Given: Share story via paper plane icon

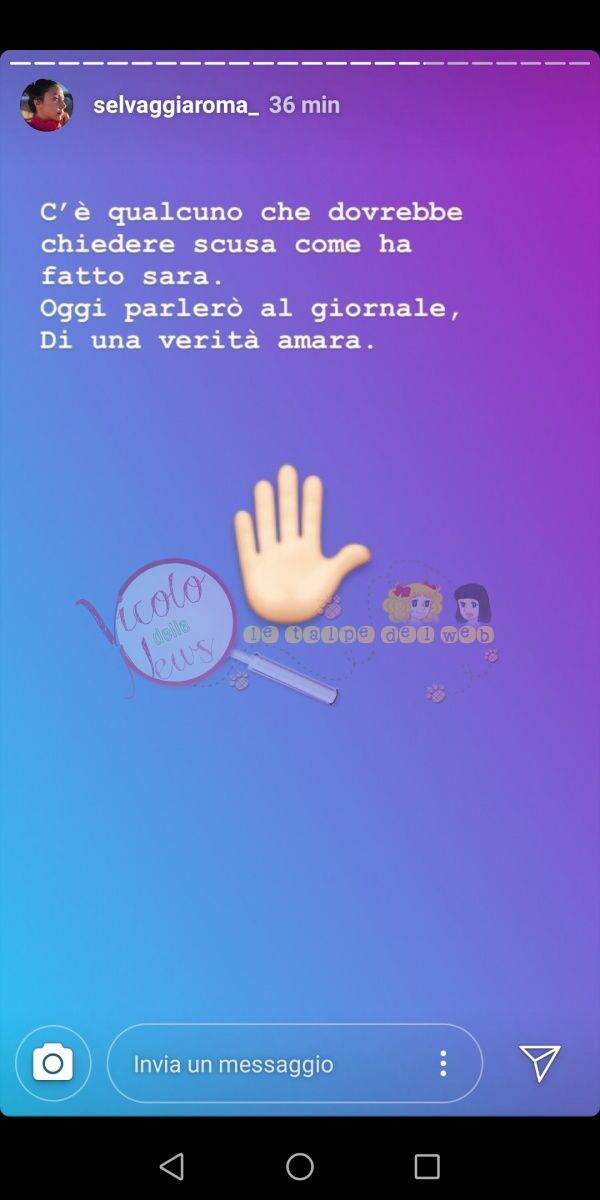Looking at the screenshot, I should (x=540, y=1063).
